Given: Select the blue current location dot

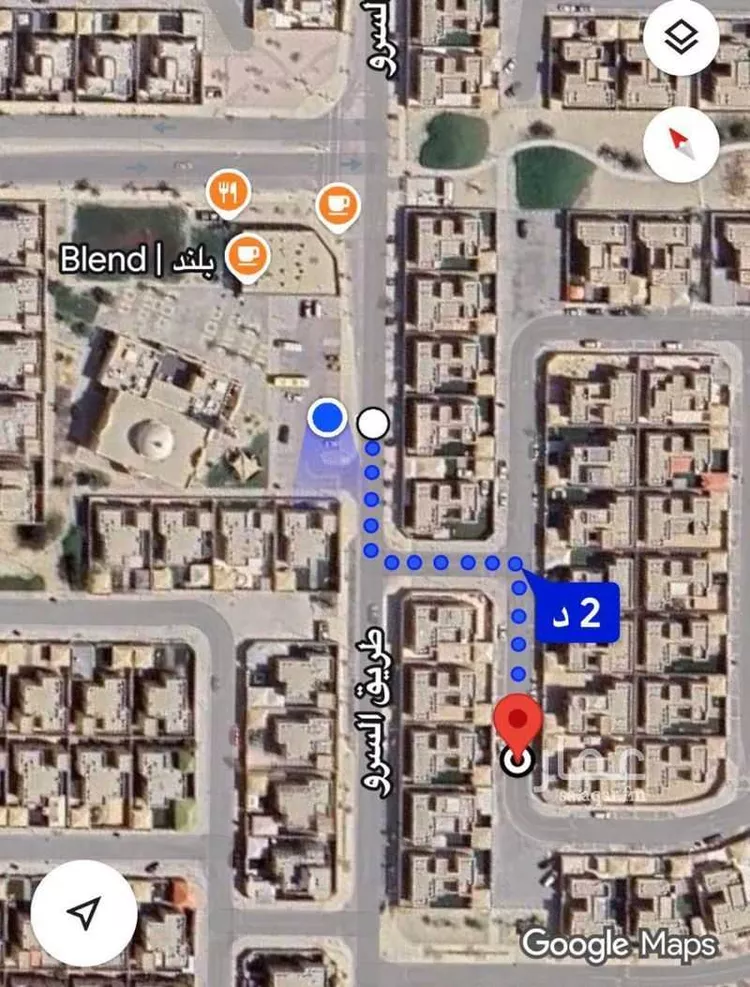Looking at the screenshot, I should 327,420.
